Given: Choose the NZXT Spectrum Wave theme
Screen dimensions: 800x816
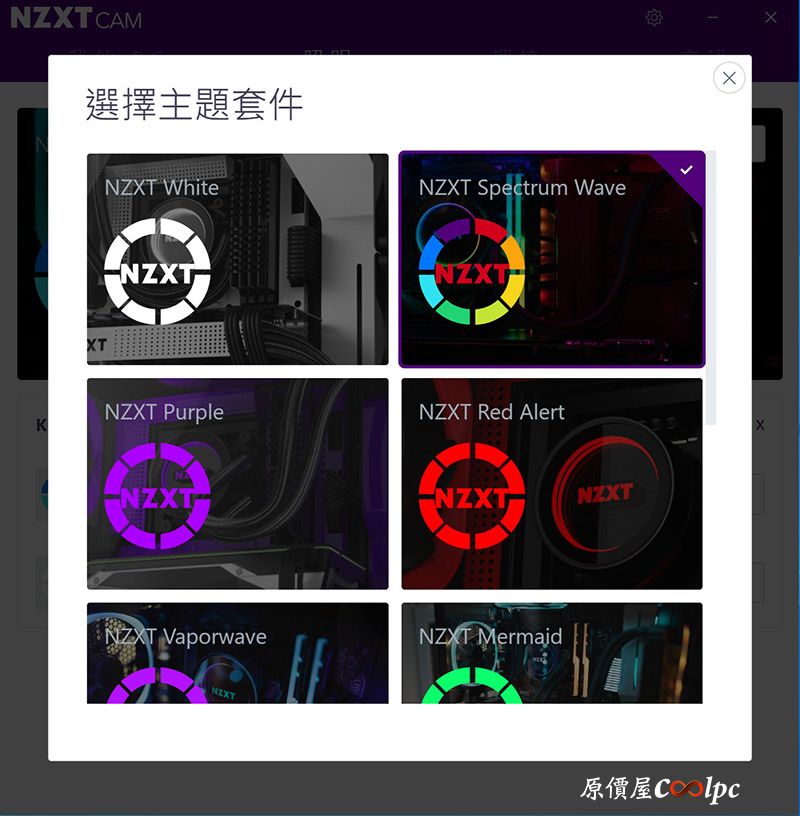Looking at the screenshot, I should point(552,259).
